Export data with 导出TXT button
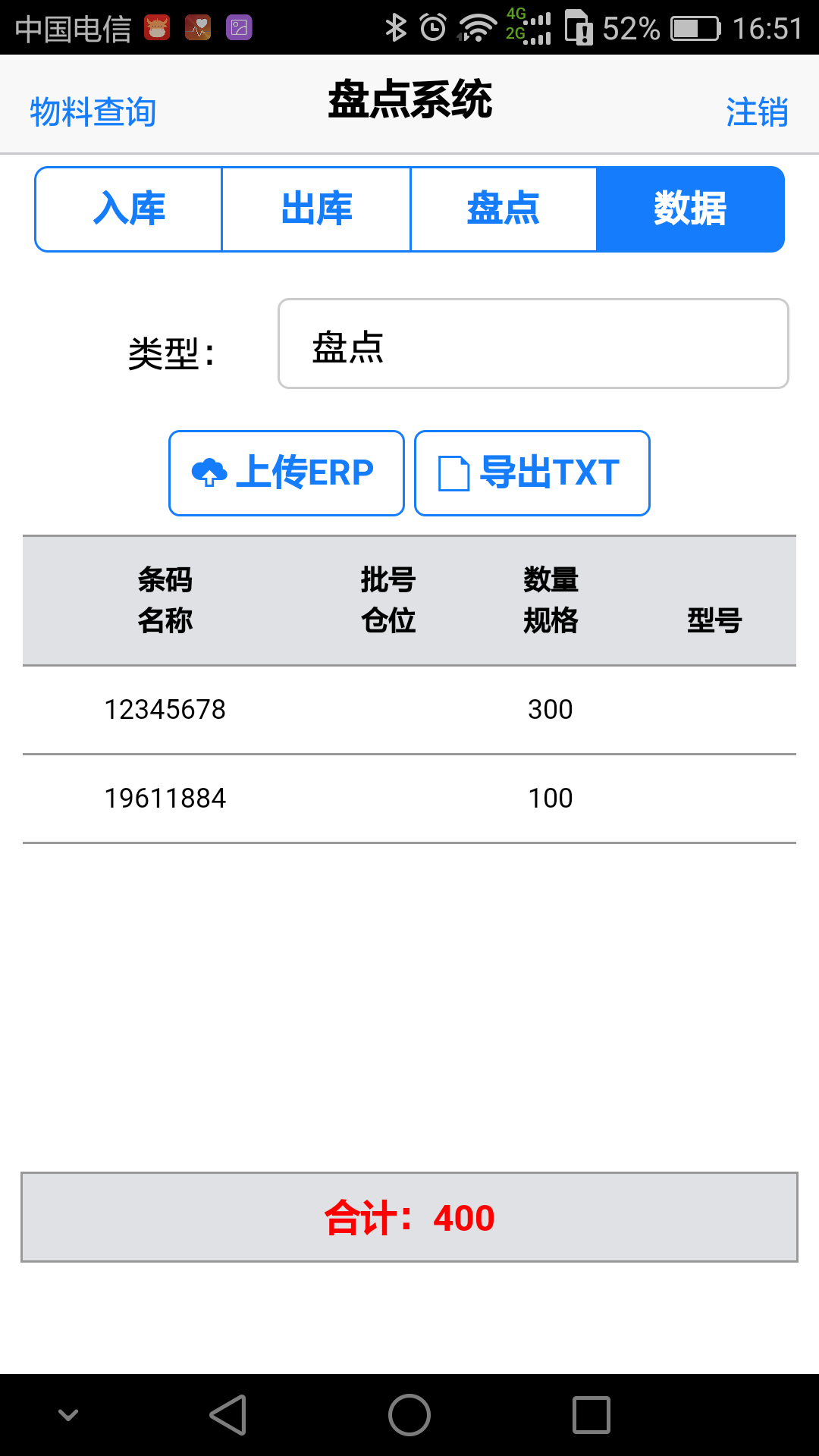Viewport: 819px width, 1456px height. (x=532, y=473)
